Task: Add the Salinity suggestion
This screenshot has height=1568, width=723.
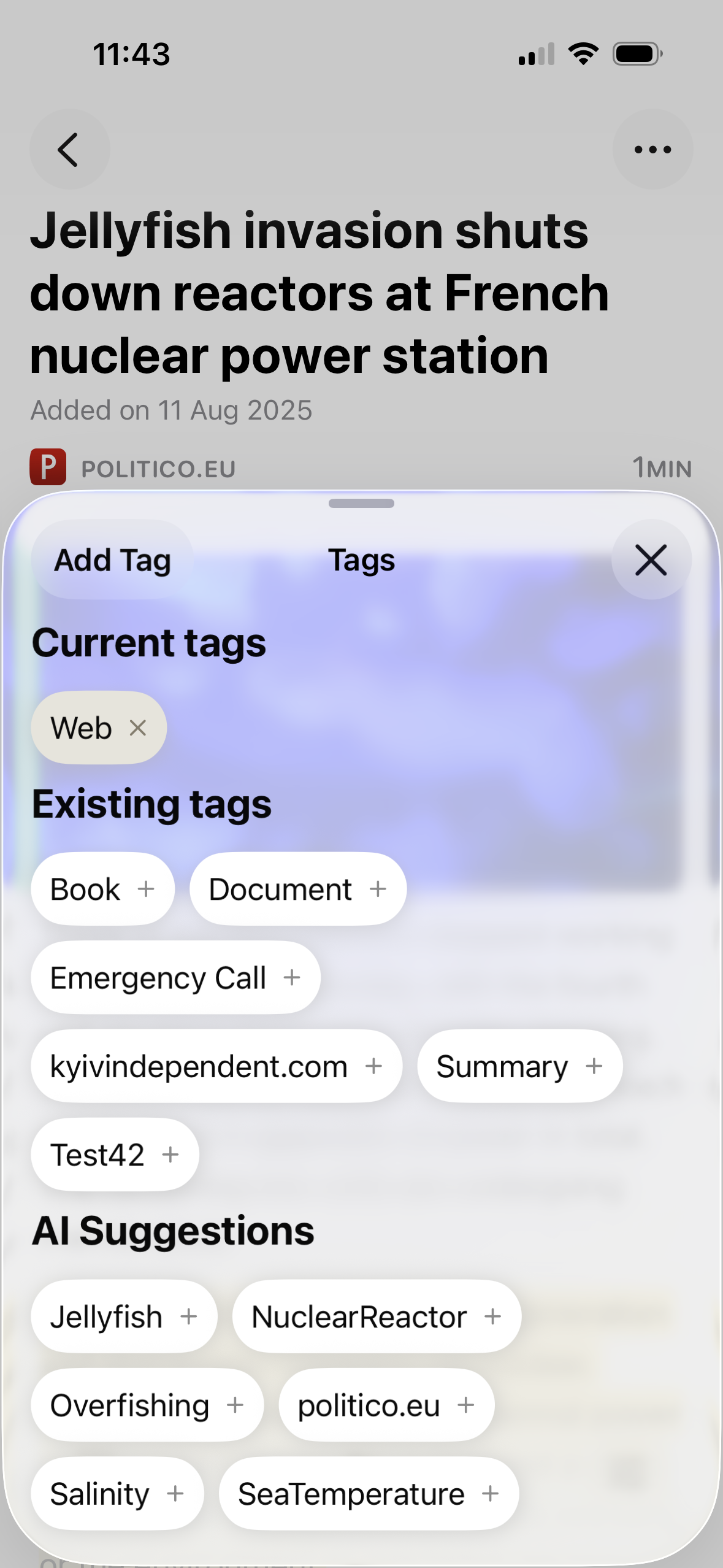Action: tap(117, 1493)
